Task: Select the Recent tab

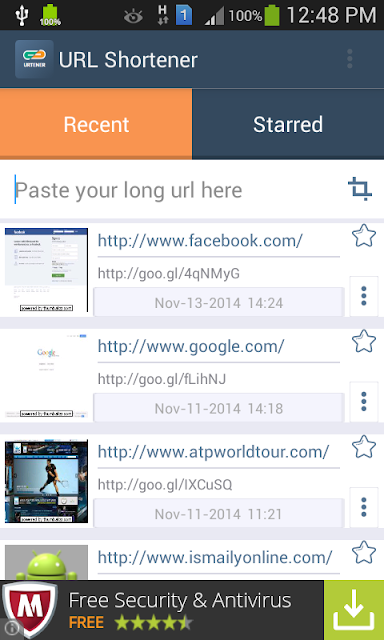Action: pyautogui.click(x=96, y=124)
